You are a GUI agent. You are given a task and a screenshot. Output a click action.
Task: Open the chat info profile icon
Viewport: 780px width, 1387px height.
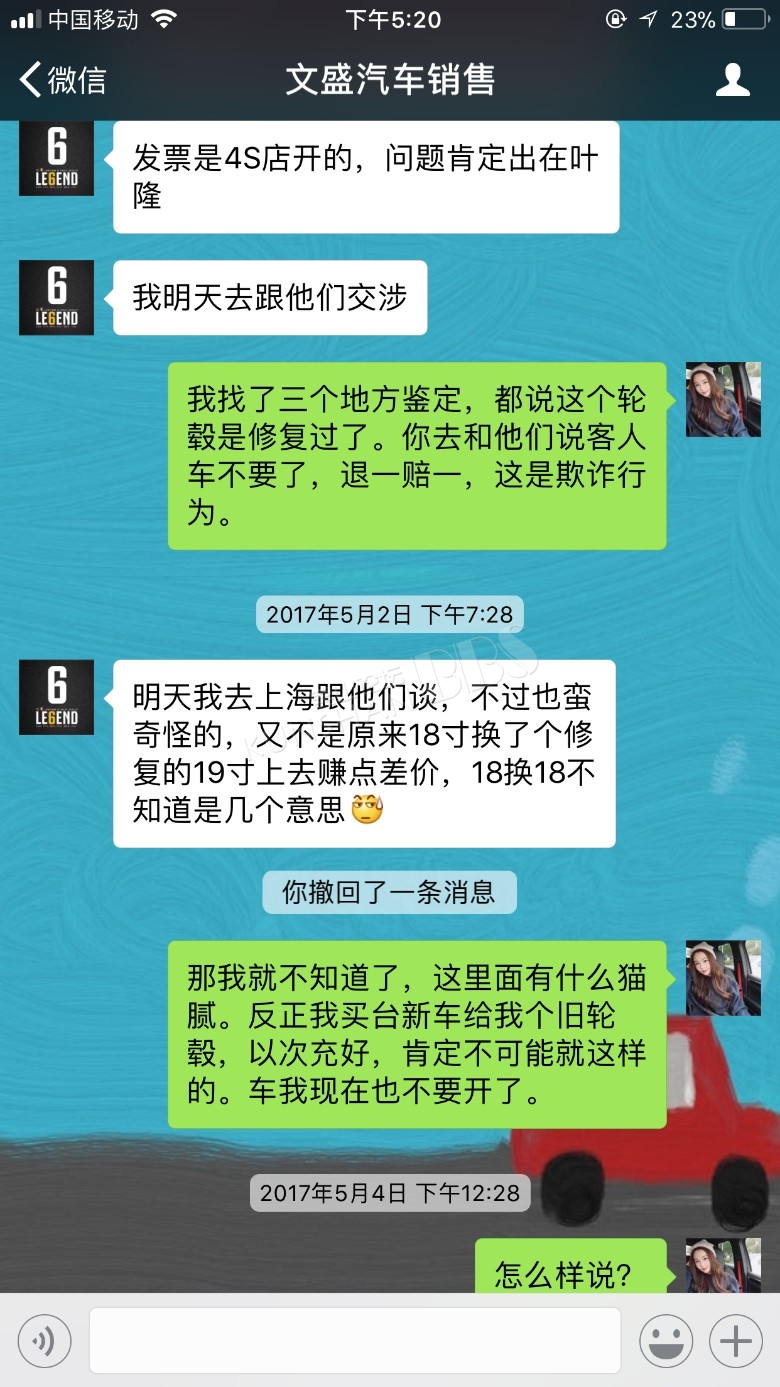click(x=733, y=80)
